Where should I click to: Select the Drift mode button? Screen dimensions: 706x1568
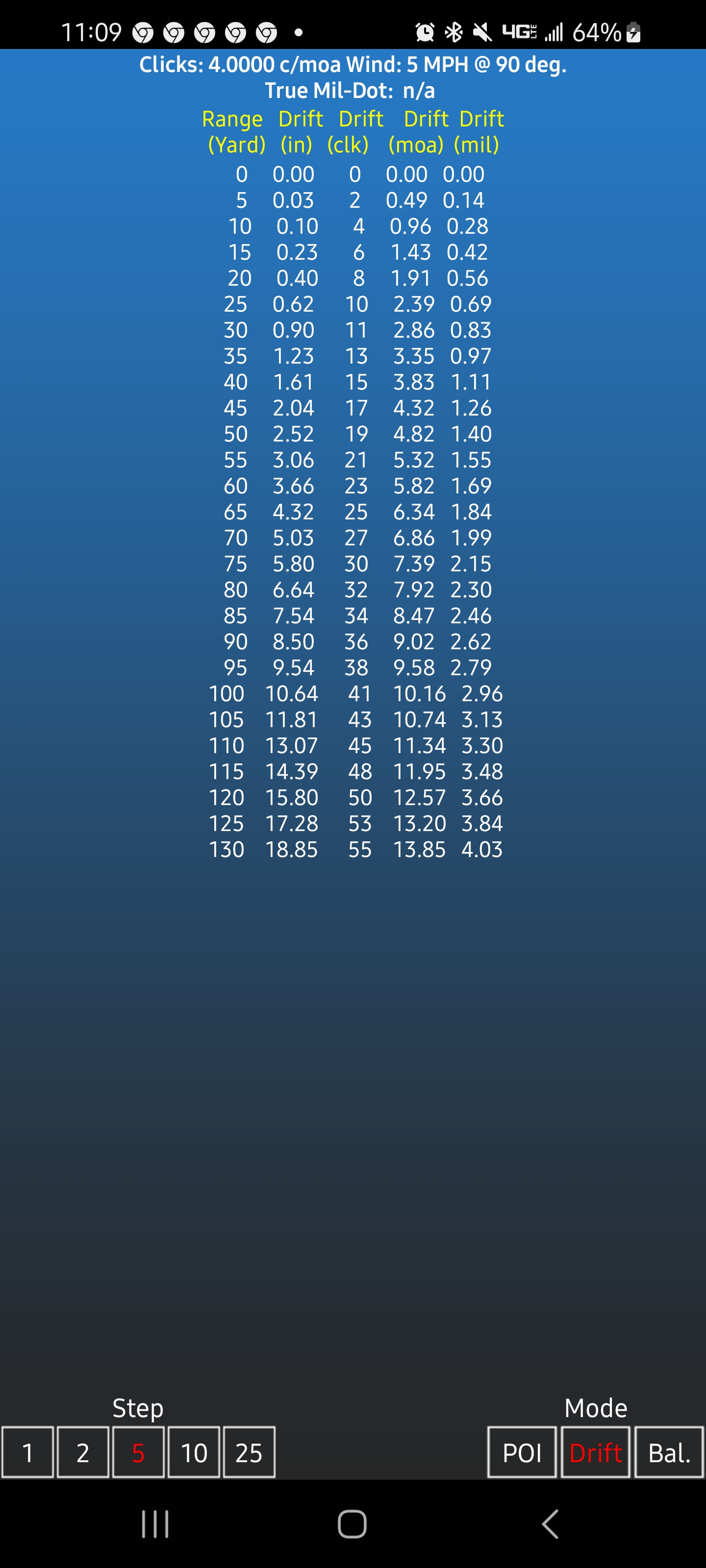[x=595, y=1452]
